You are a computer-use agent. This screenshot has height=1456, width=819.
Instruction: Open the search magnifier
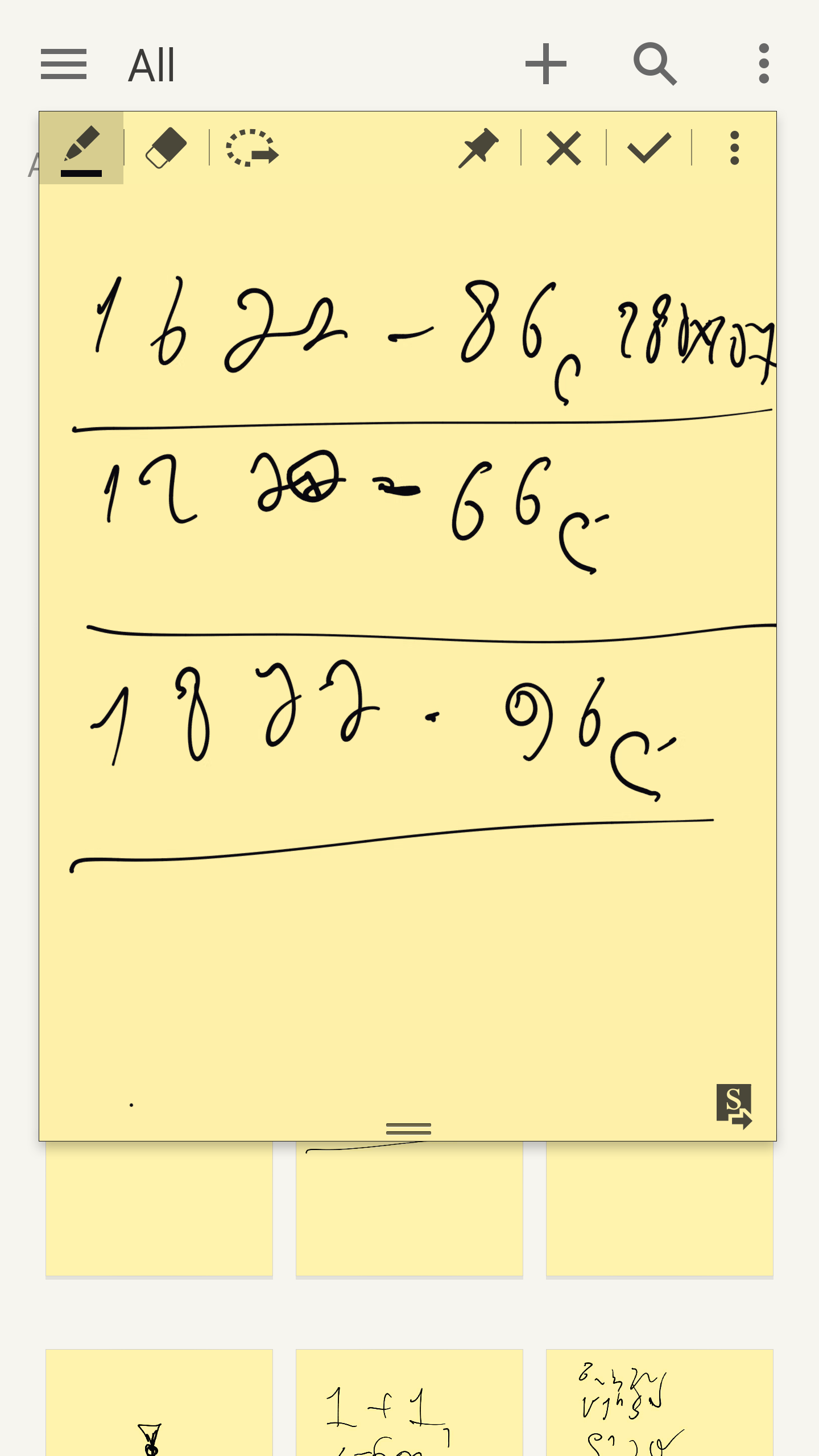pyautogui.click(x=655, y=64)
